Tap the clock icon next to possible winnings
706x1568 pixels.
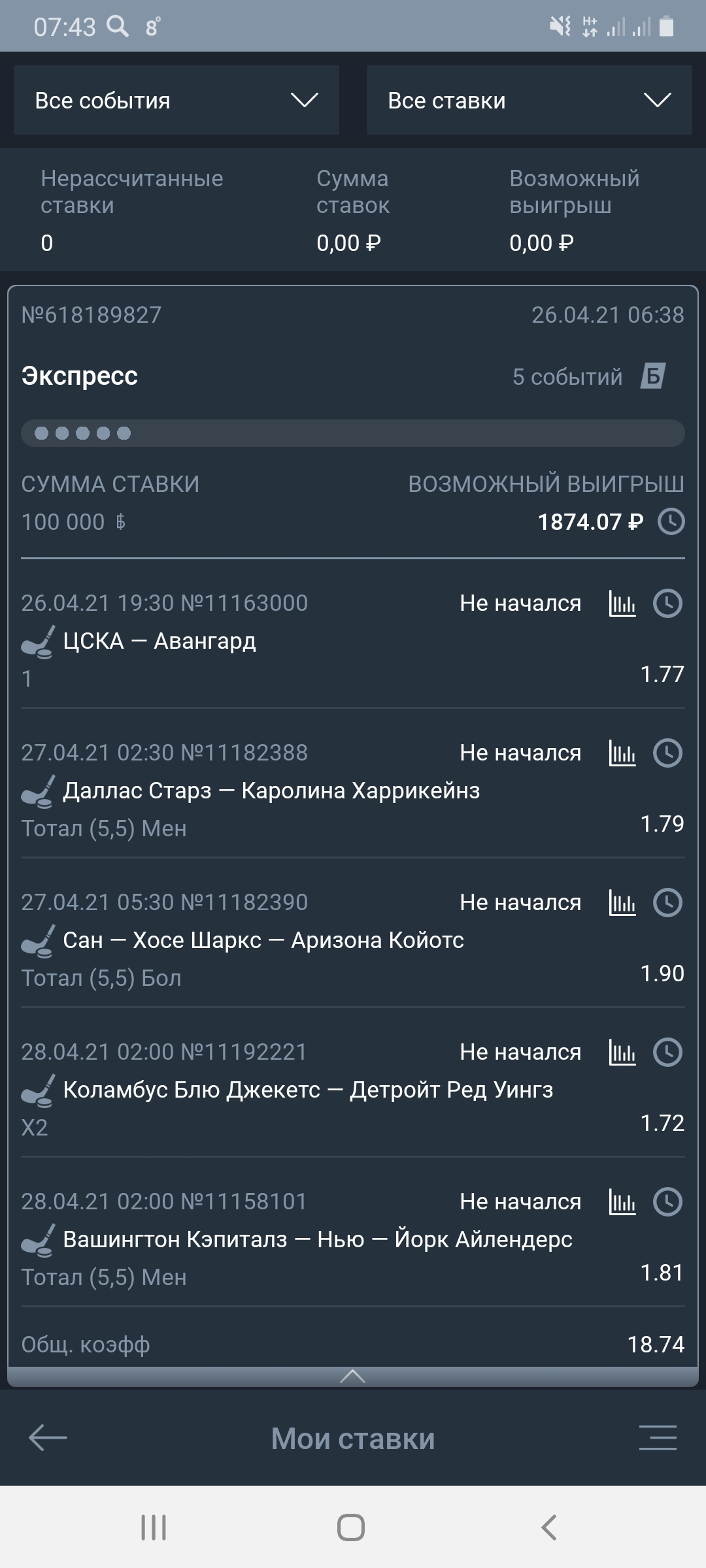pyautogui.click(x=671, y=521)
